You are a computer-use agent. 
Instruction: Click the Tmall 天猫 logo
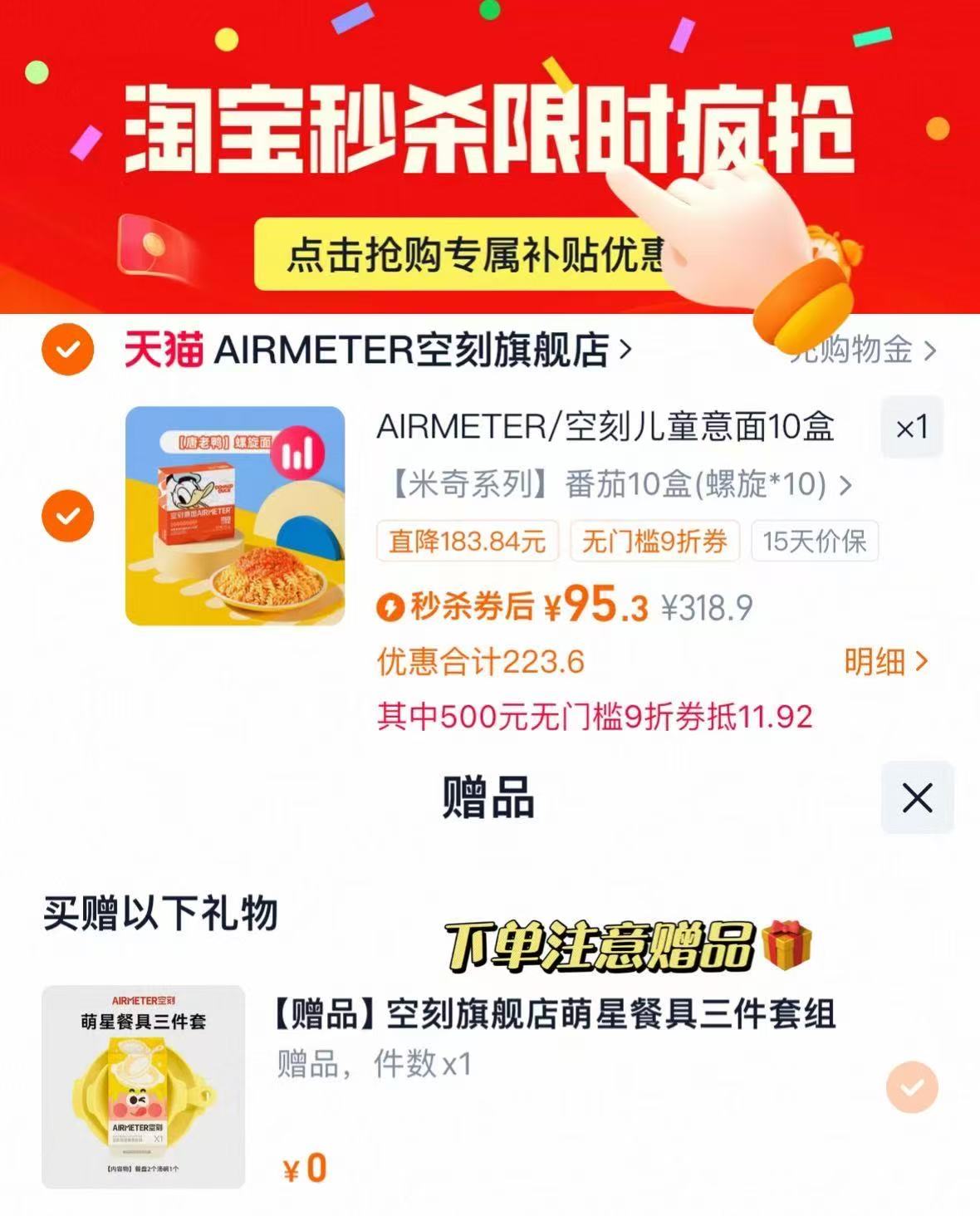[163, 348]
